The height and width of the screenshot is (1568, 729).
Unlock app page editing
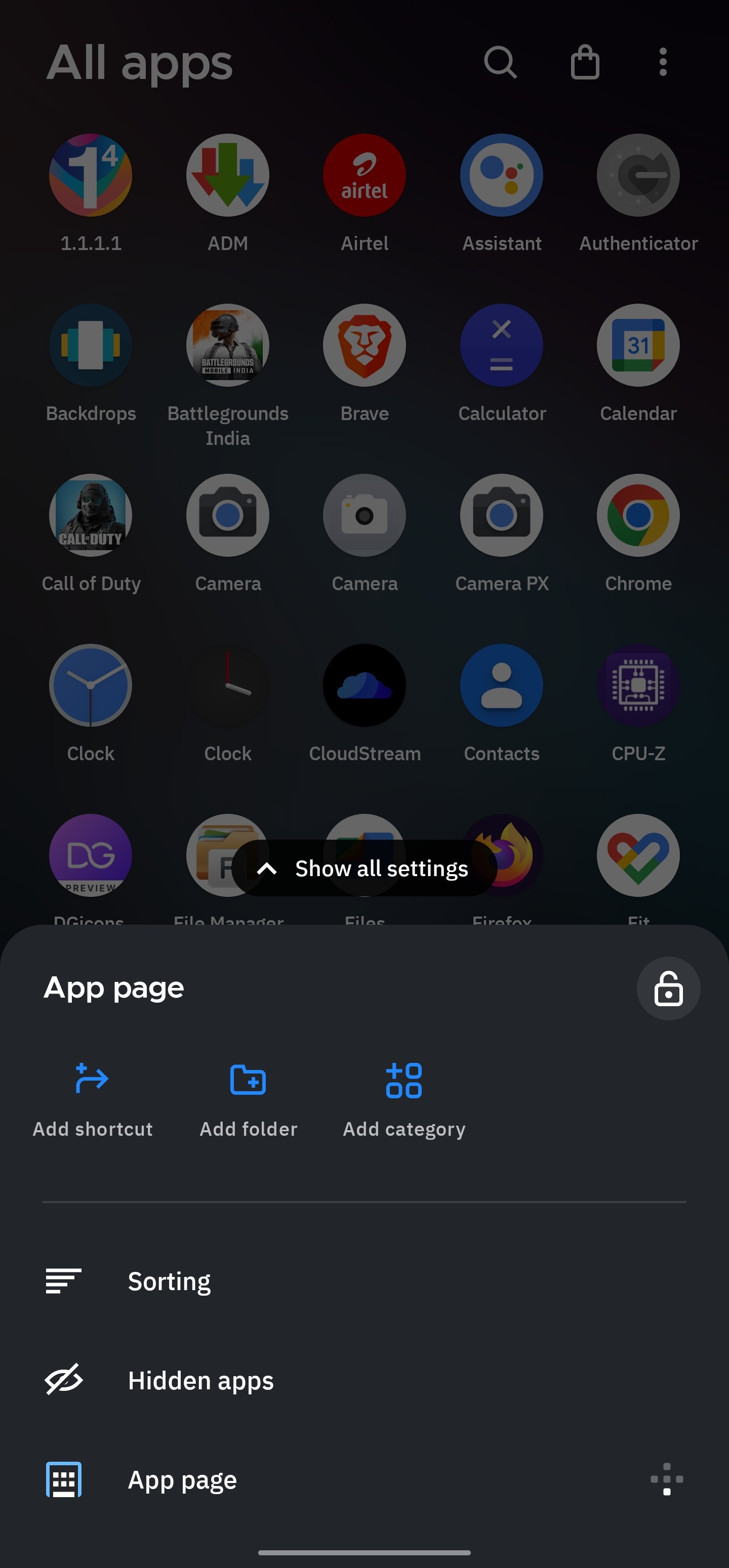click(x=667, y=988)
